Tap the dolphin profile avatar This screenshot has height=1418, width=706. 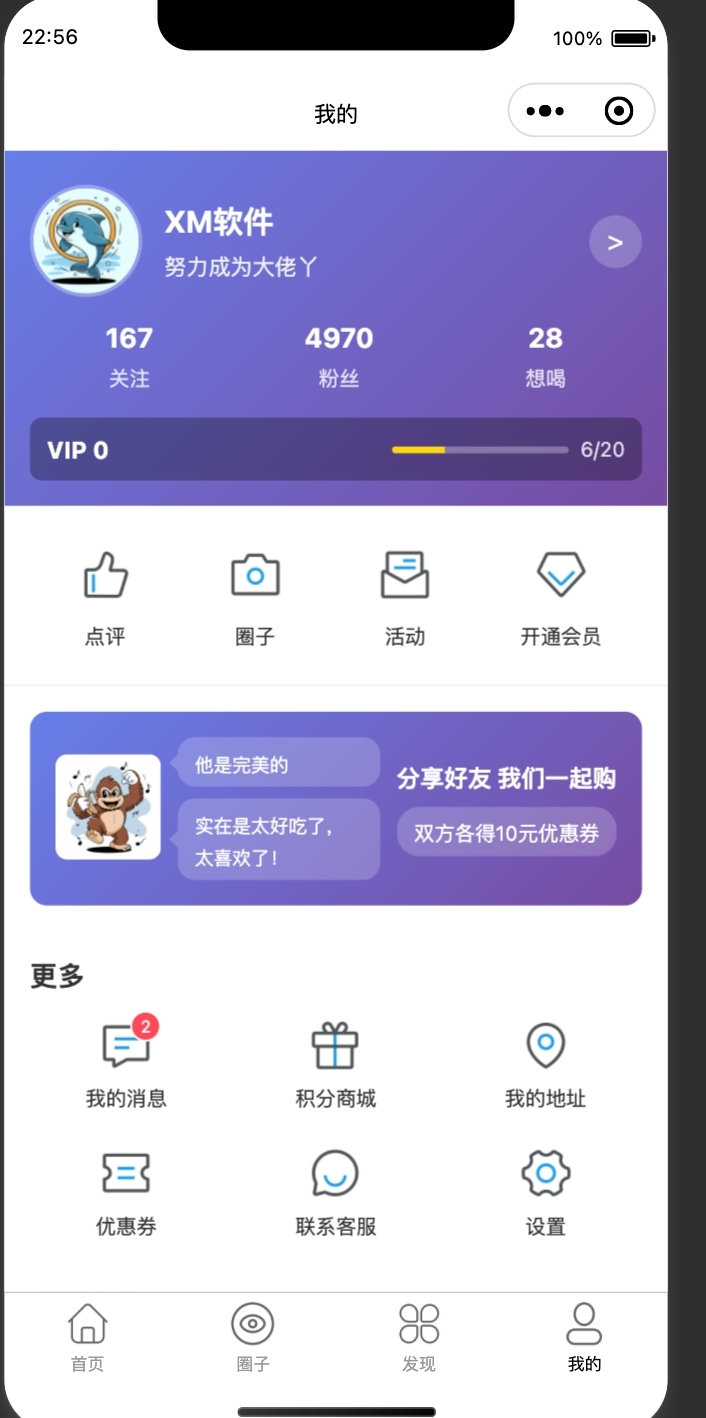point(86,240)
